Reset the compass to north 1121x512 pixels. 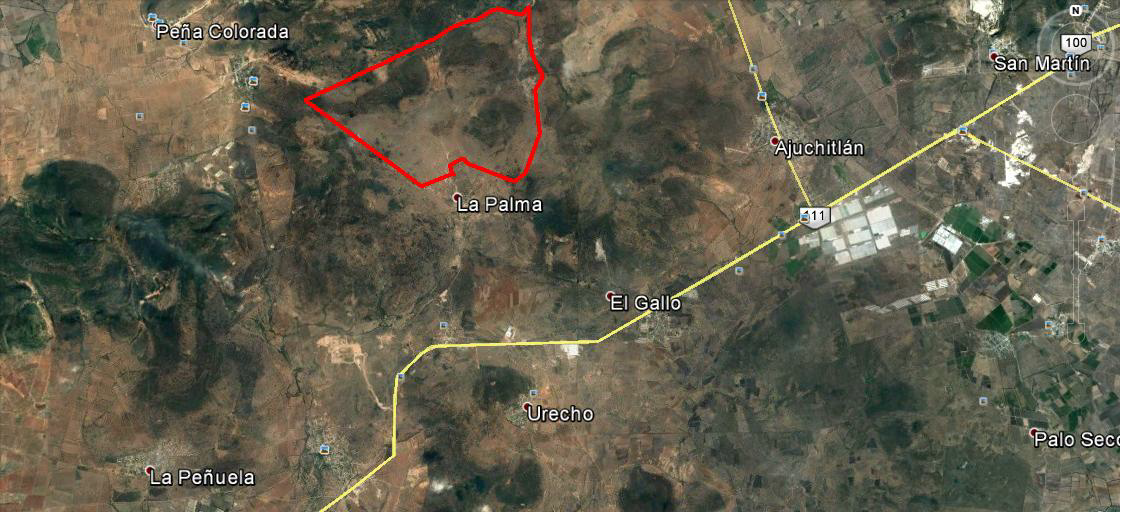pyautogui.click(x=1076, y=11)
